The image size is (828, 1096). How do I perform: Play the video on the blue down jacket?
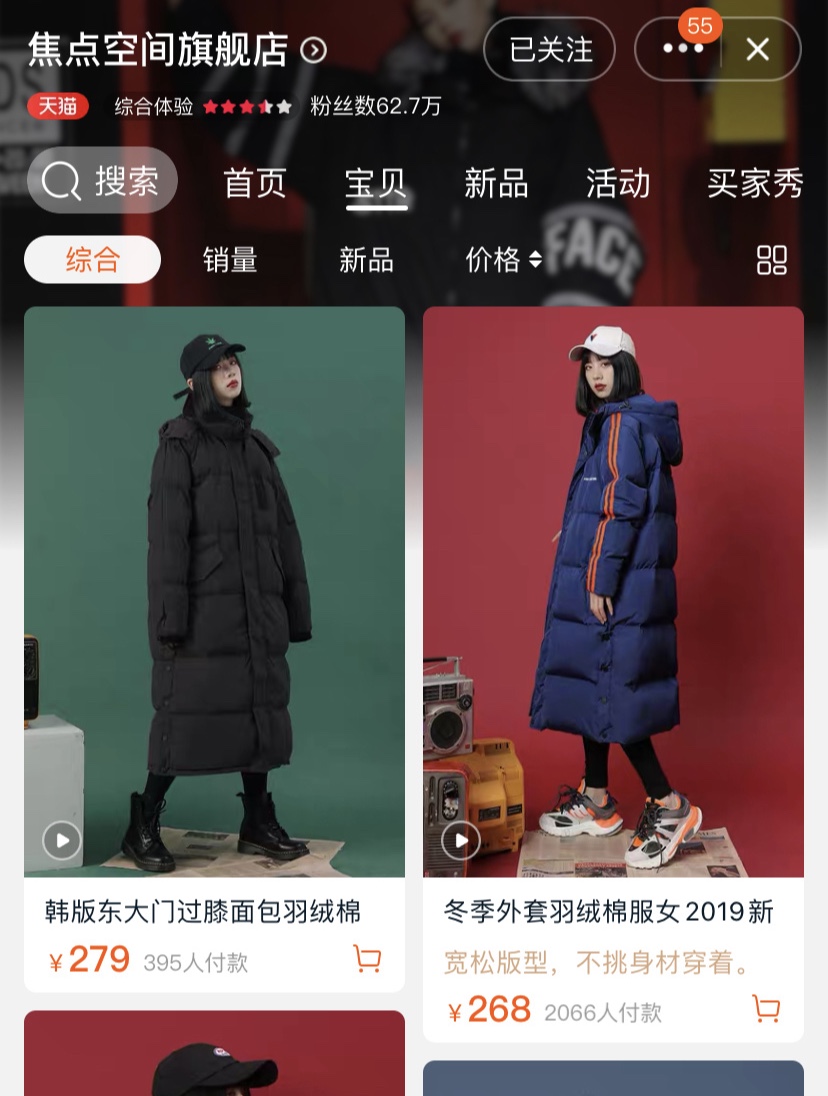click(460, 841)
